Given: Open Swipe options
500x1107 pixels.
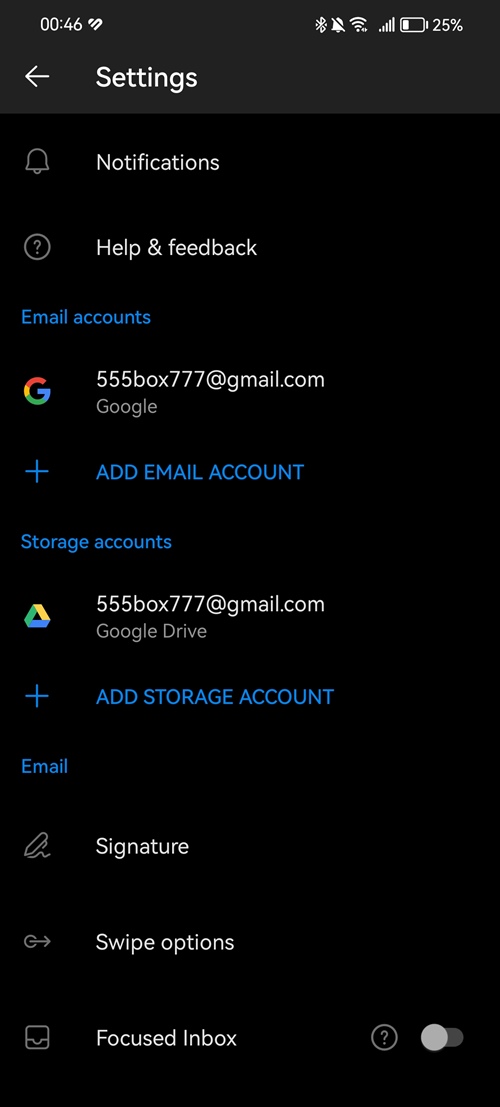Looking at the screenshot, I should point(250,942).
